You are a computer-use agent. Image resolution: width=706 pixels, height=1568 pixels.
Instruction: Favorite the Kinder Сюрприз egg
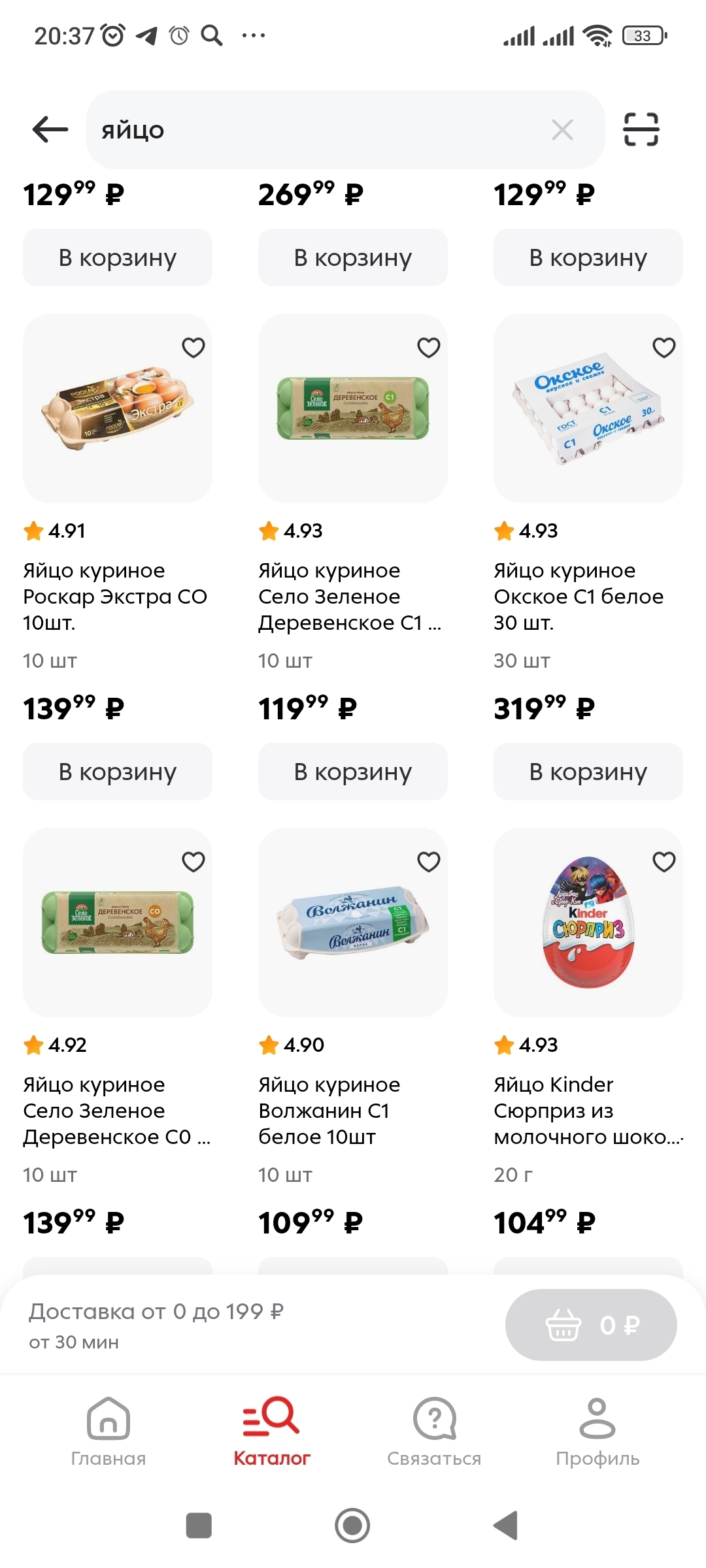[x=664, y=862]
